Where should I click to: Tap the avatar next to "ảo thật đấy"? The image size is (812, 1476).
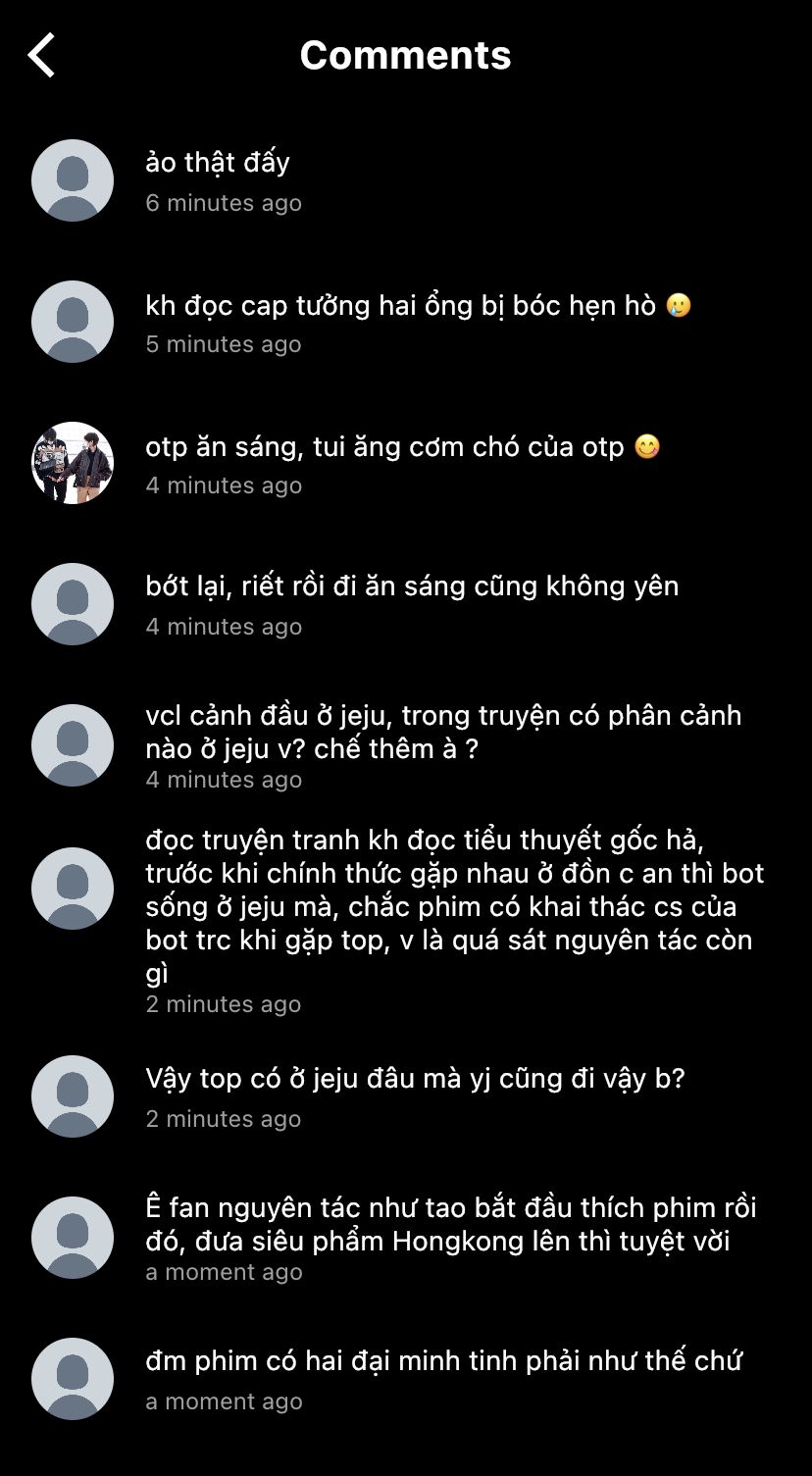click(x=73, y=180)
